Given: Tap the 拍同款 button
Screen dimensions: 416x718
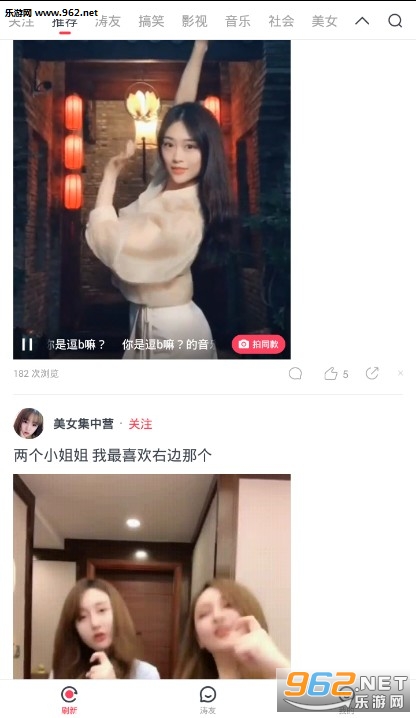Looking at the screenshot, I should pyautogui.click(x=258, y=344).
